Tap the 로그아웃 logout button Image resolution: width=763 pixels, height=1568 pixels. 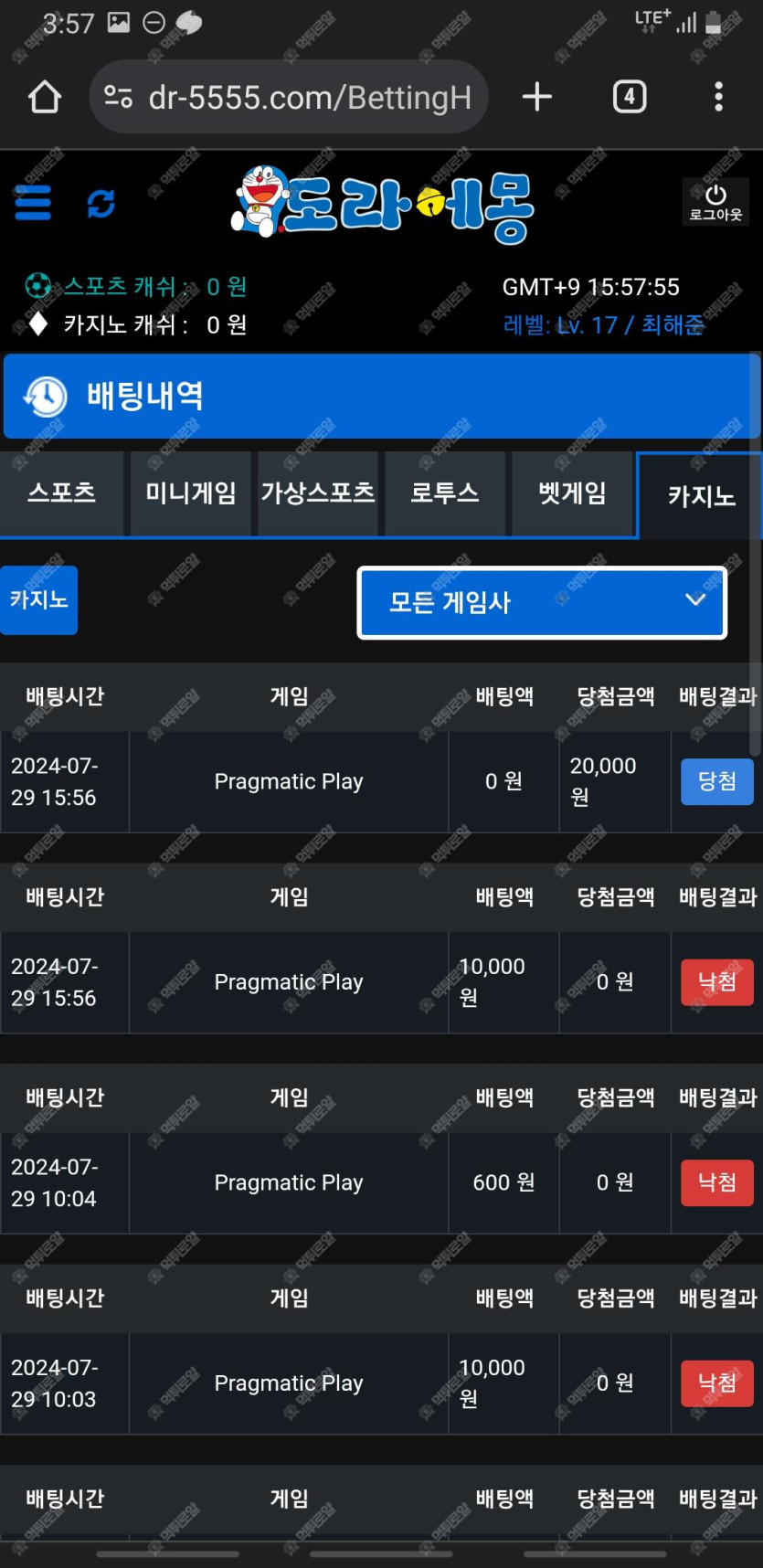coord(715,202)
